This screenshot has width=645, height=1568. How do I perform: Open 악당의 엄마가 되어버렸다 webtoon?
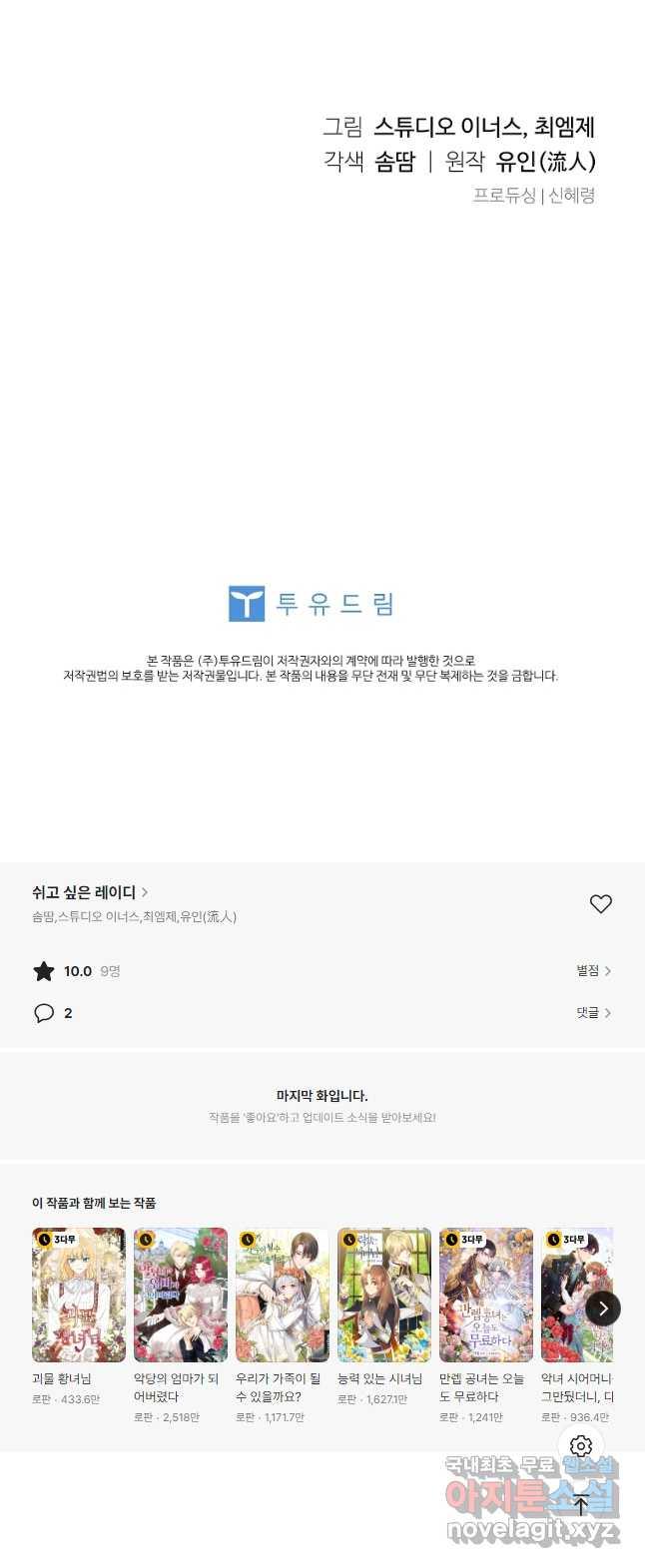[x=181, y=1295]
